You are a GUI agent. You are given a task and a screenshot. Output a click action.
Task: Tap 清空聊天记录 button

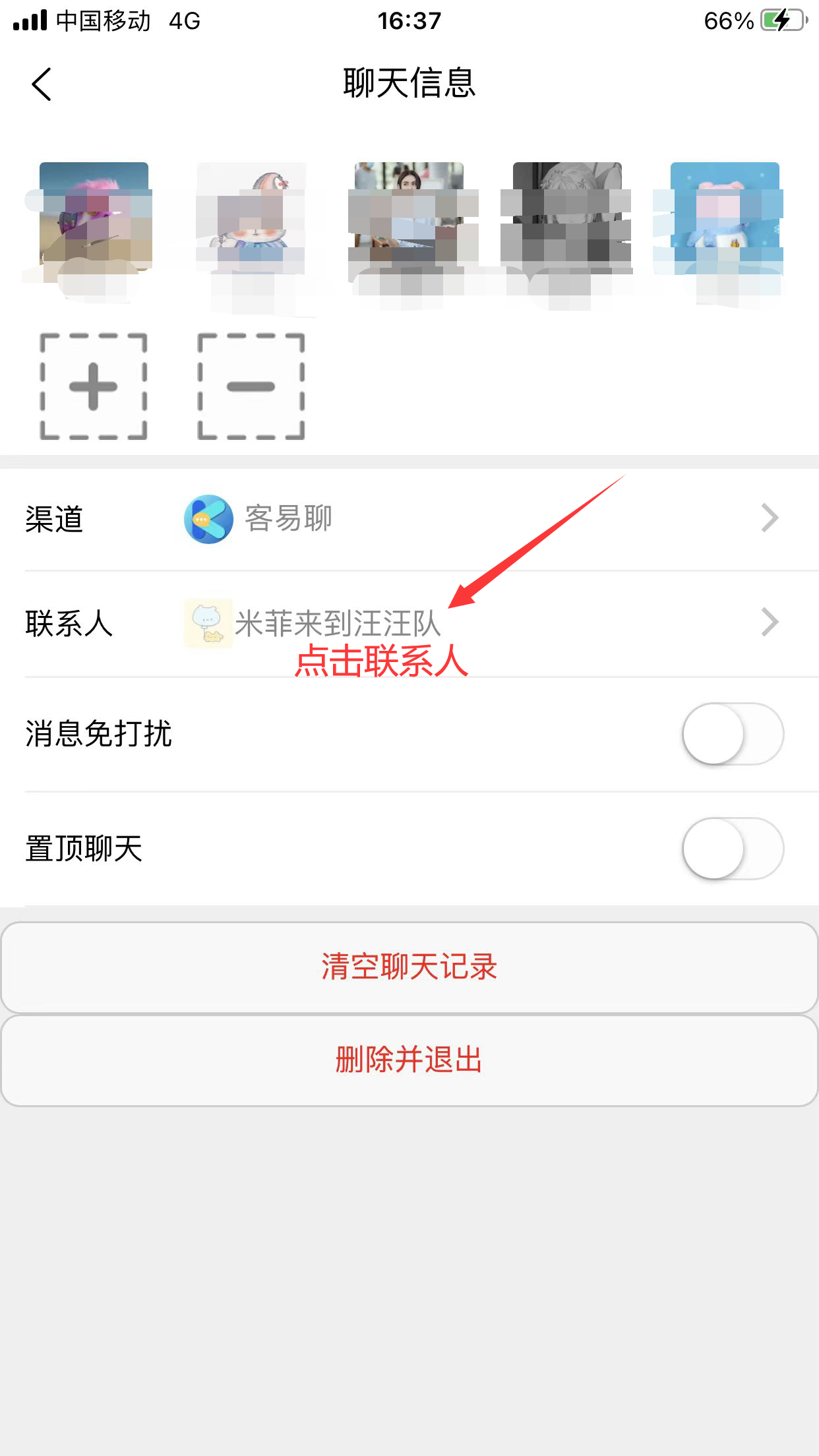[409, 967]
